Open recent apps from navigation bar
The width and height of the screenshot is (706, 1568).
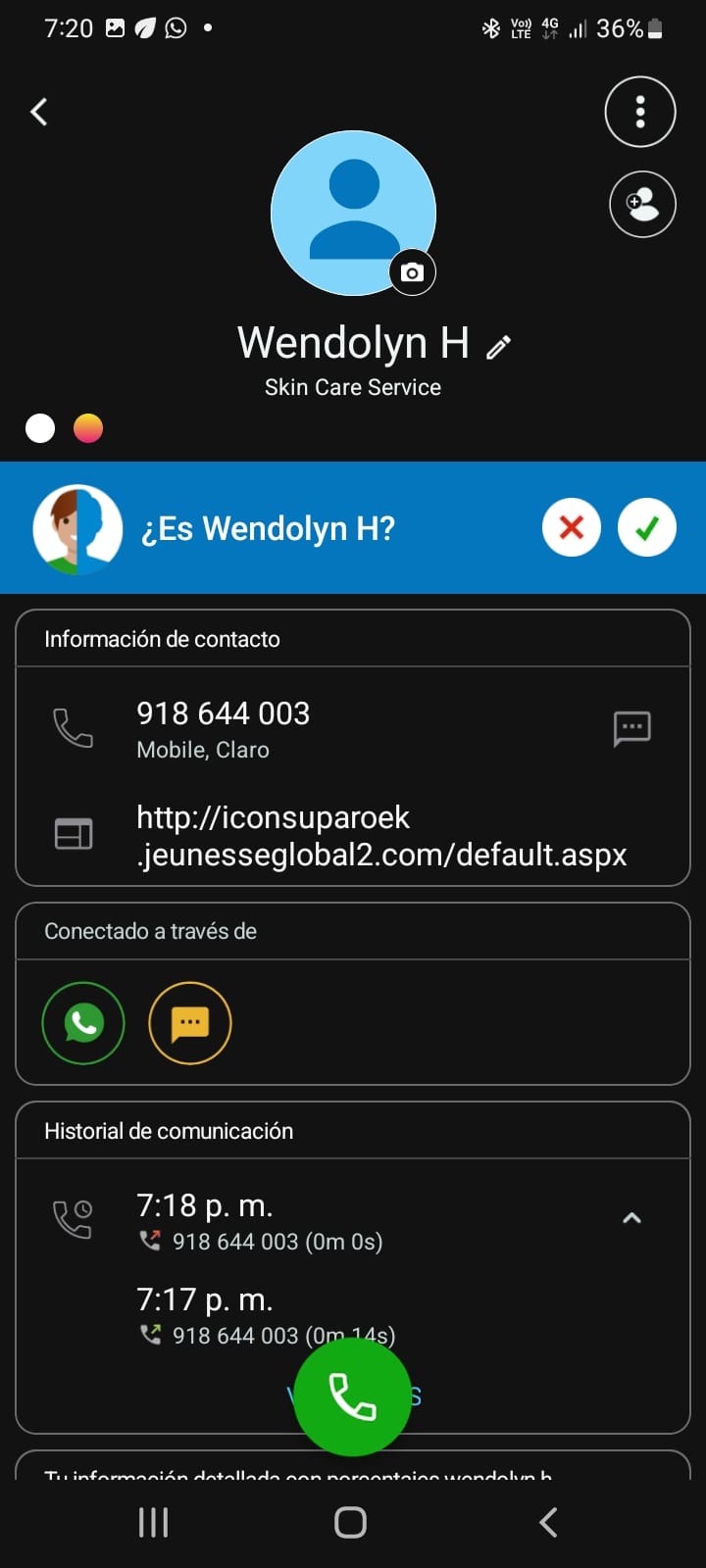[154, 1522]
